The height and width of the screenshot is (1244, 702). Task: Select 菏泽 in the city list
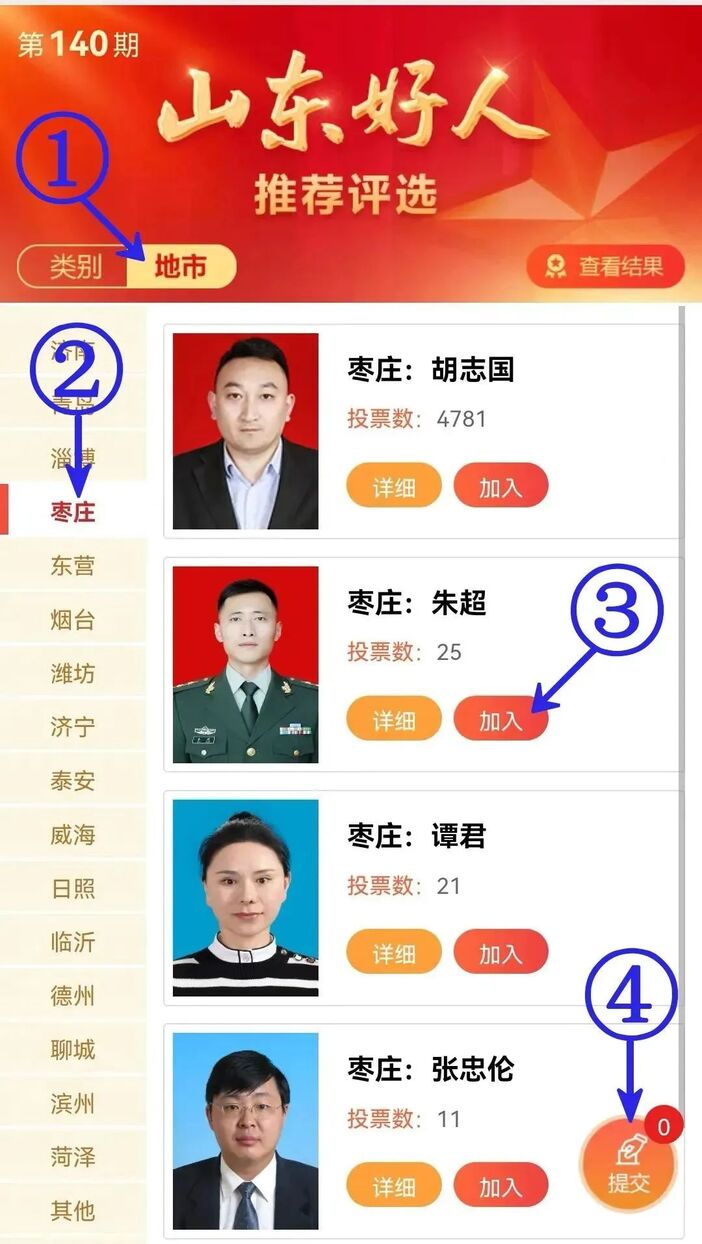tap(73, 1157)
